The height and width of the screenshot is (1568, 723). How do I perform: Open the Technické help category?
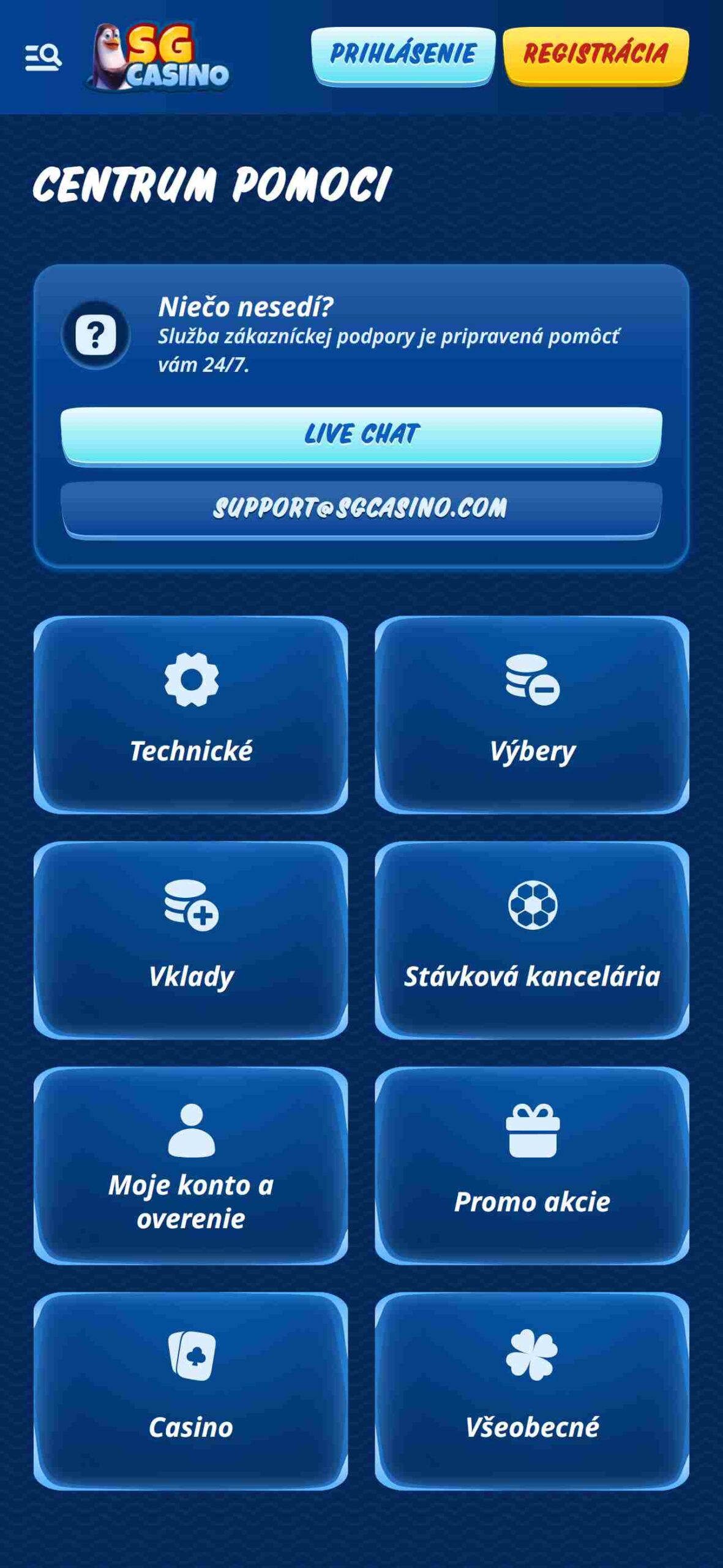pyautogui.click(x=191, y=715)
